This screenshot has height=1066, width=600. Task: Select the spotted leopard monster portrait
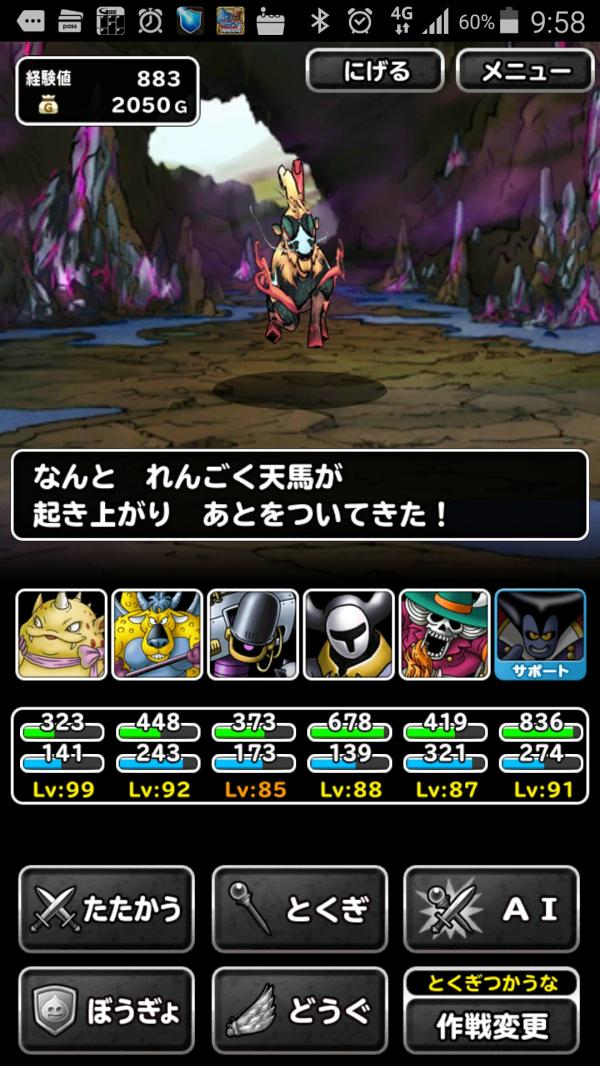coord(156,634)
